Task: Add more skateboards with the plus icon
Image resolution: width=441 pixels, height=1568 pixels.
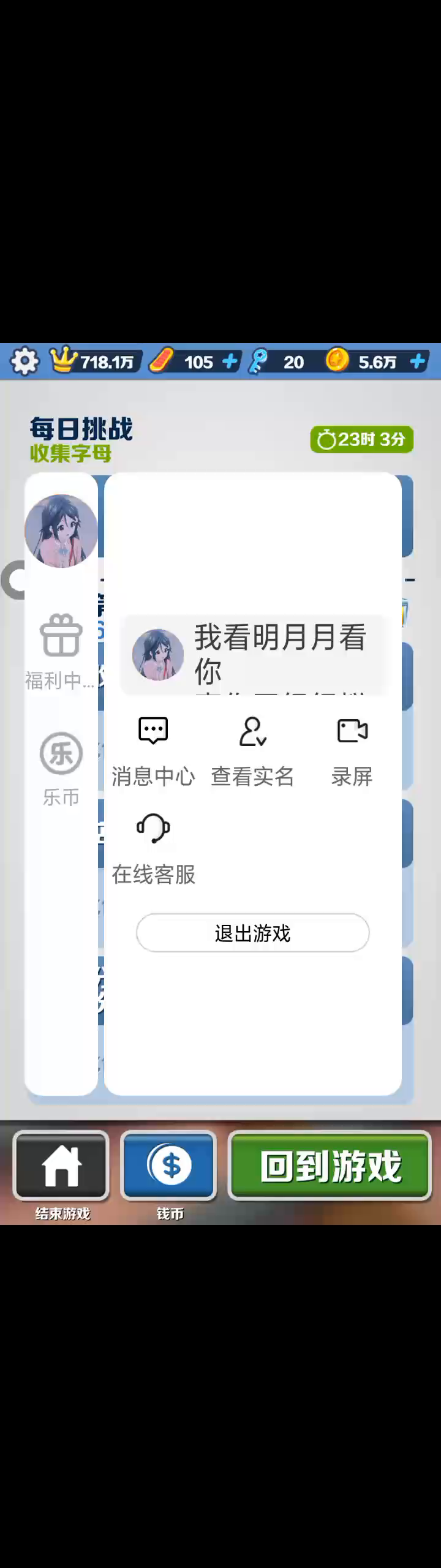Action: [x=230, y=361]
